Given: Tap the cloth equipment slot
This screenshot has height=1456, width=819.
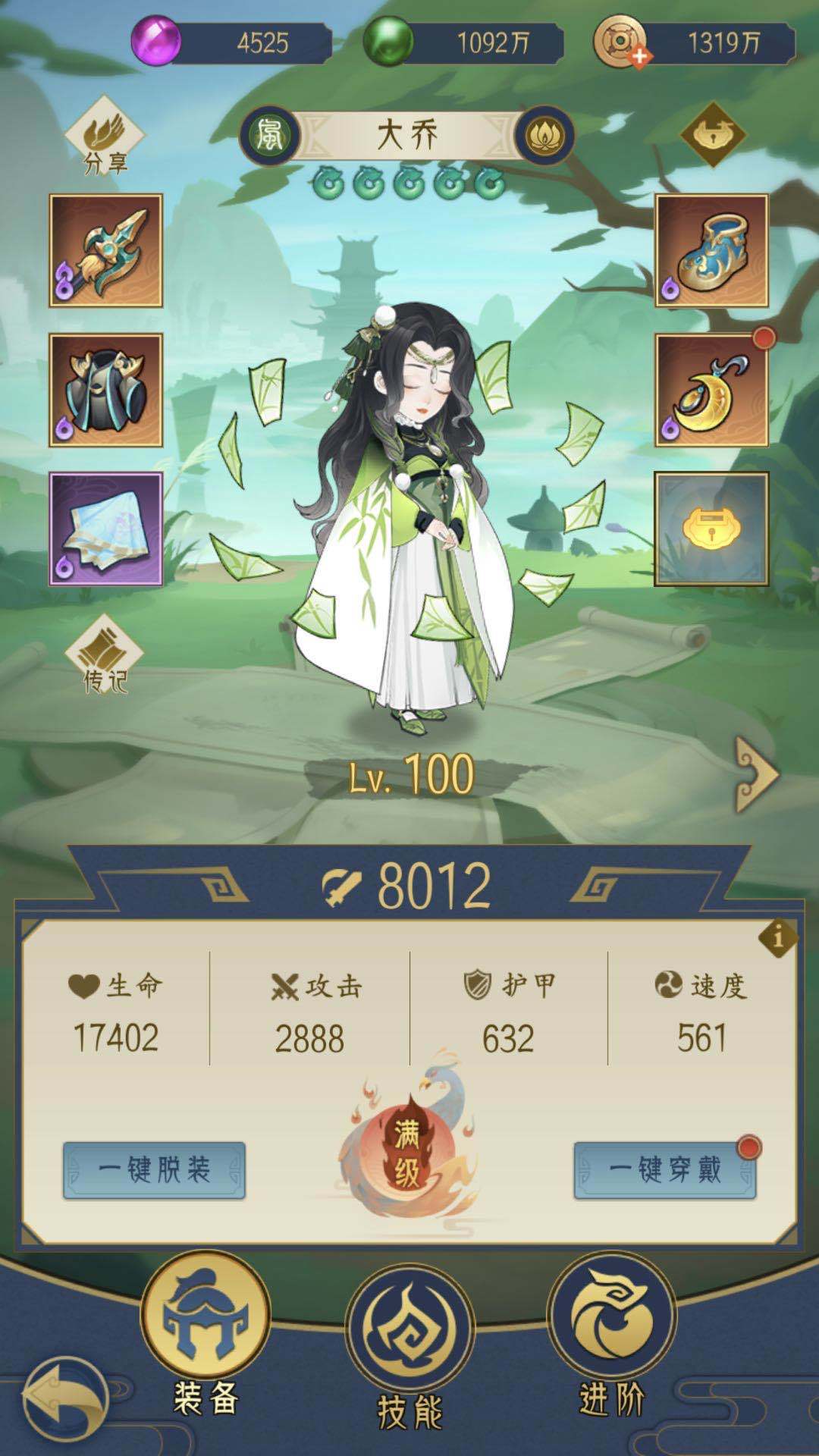Looking at the screenshot, I should tap(106, 529).
